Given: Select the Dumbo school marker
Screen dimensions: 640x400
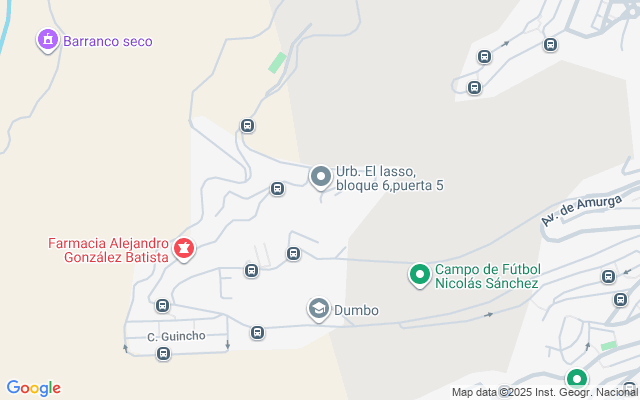Looking at the screenshot, I should pos(319,309).
